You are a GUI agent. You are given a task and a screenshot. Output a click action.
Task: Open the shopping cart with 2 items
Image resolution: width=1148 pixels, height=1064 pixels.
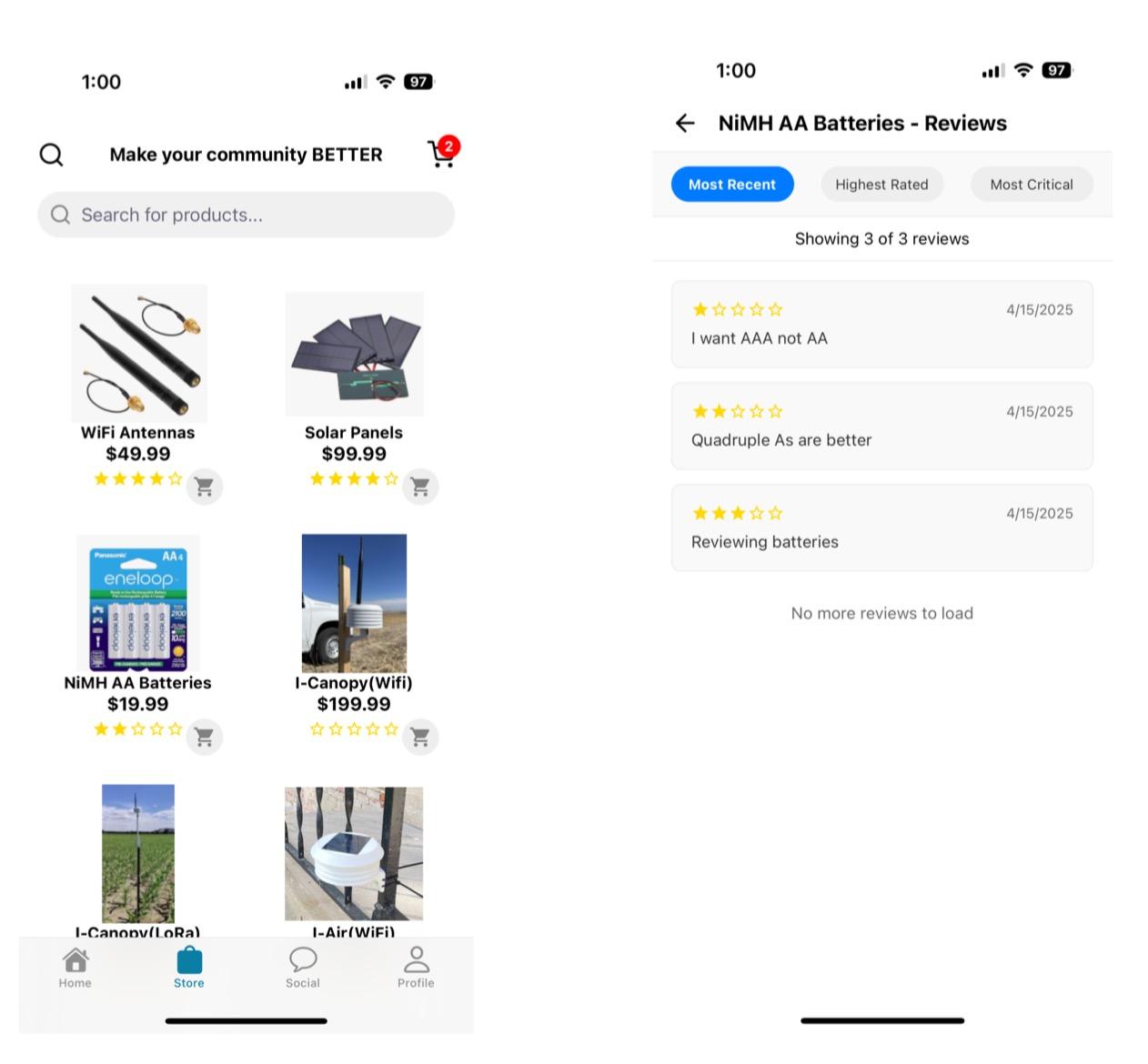click(442, 154)
